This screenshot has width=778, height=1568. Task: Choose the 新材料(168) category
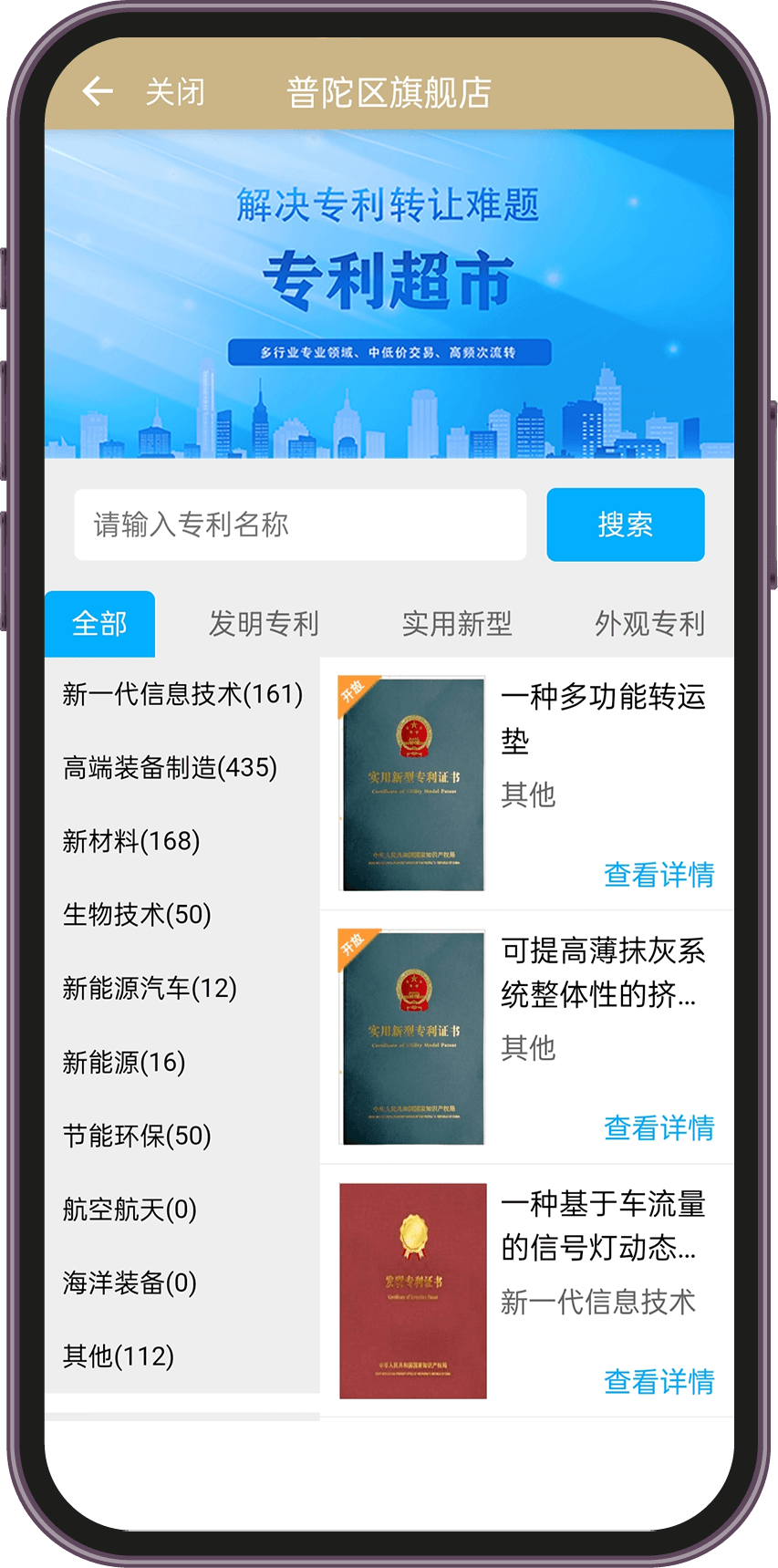point(131,841)
